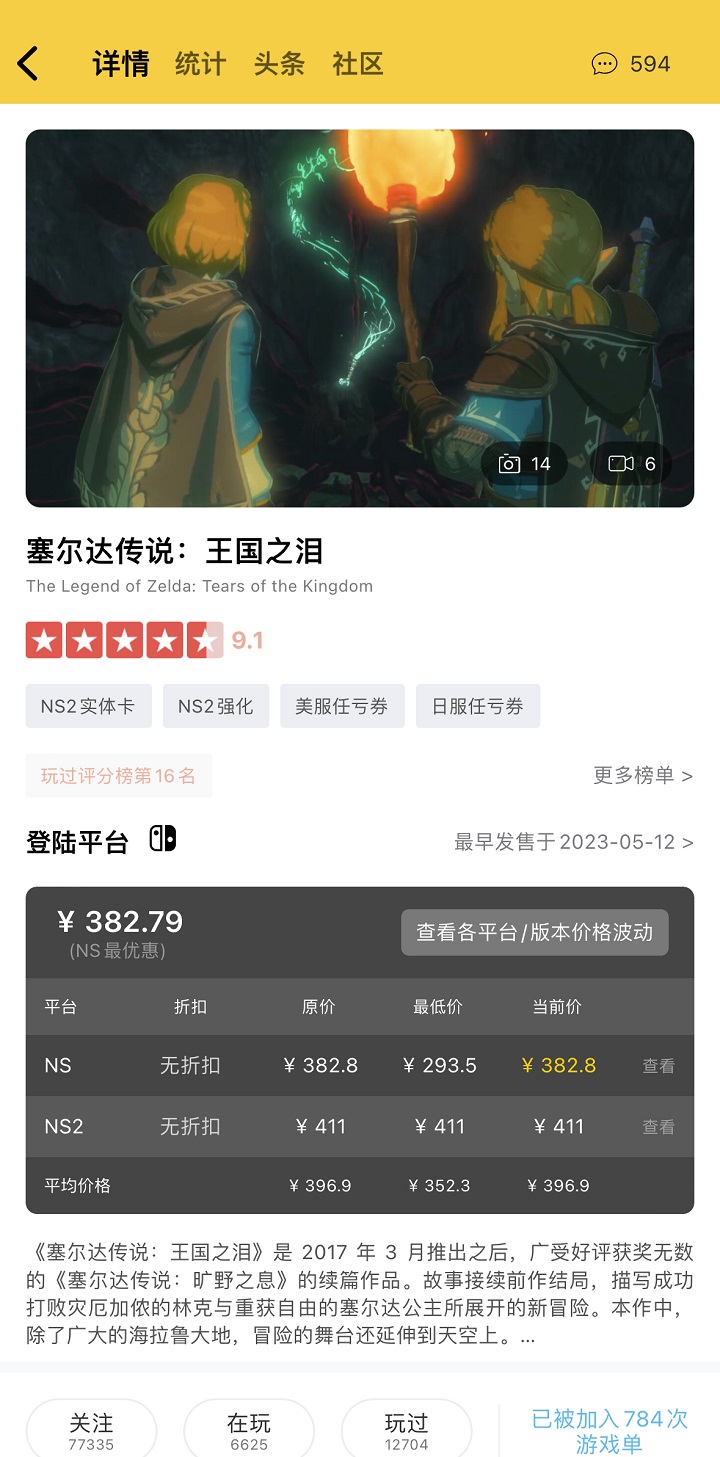This screenshot has height=1457, width=720.
Task: Open the 594 comments
Action: point(632,64)
